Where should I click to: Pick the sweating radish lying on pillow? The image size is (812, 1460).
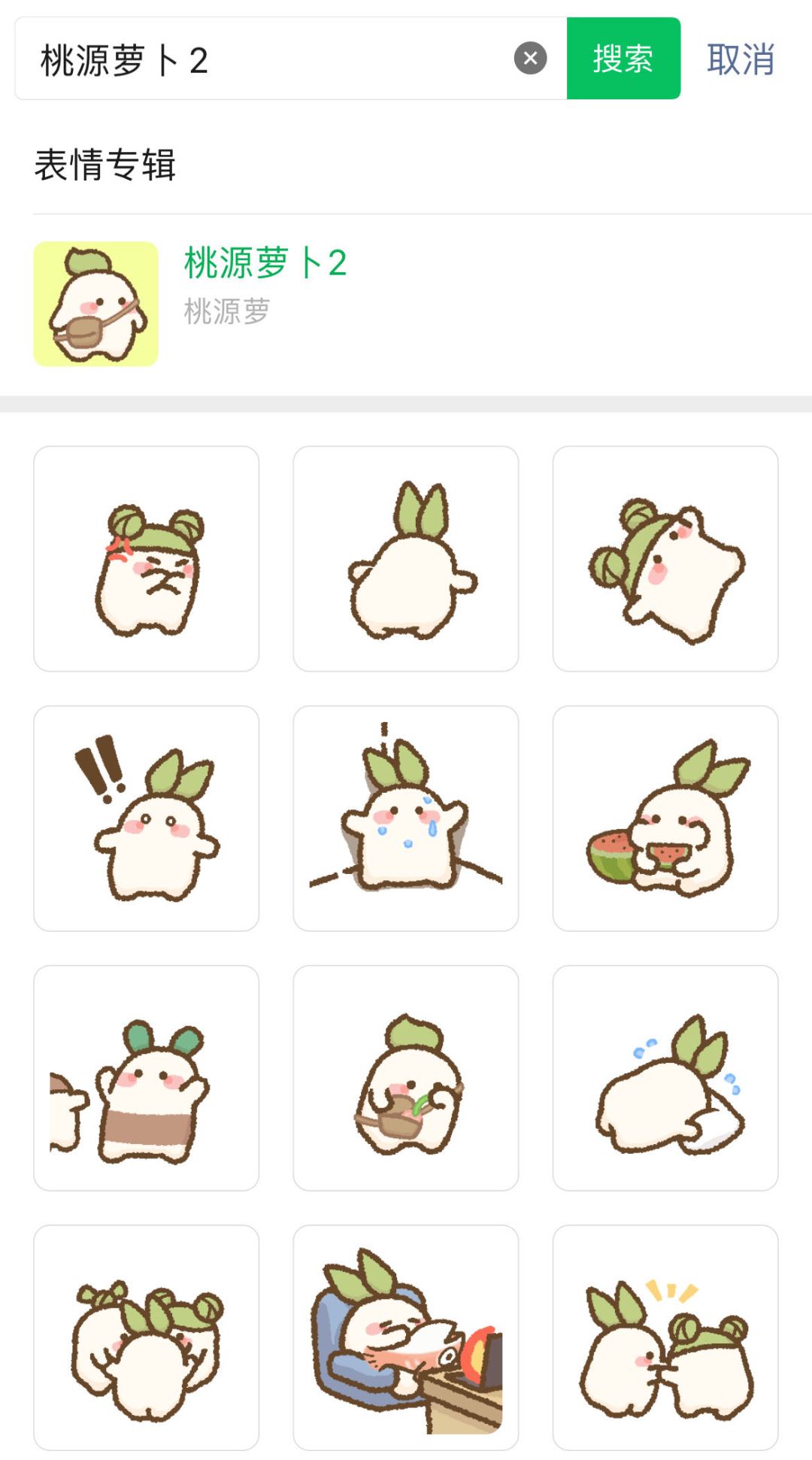[x=665, y=1078]
